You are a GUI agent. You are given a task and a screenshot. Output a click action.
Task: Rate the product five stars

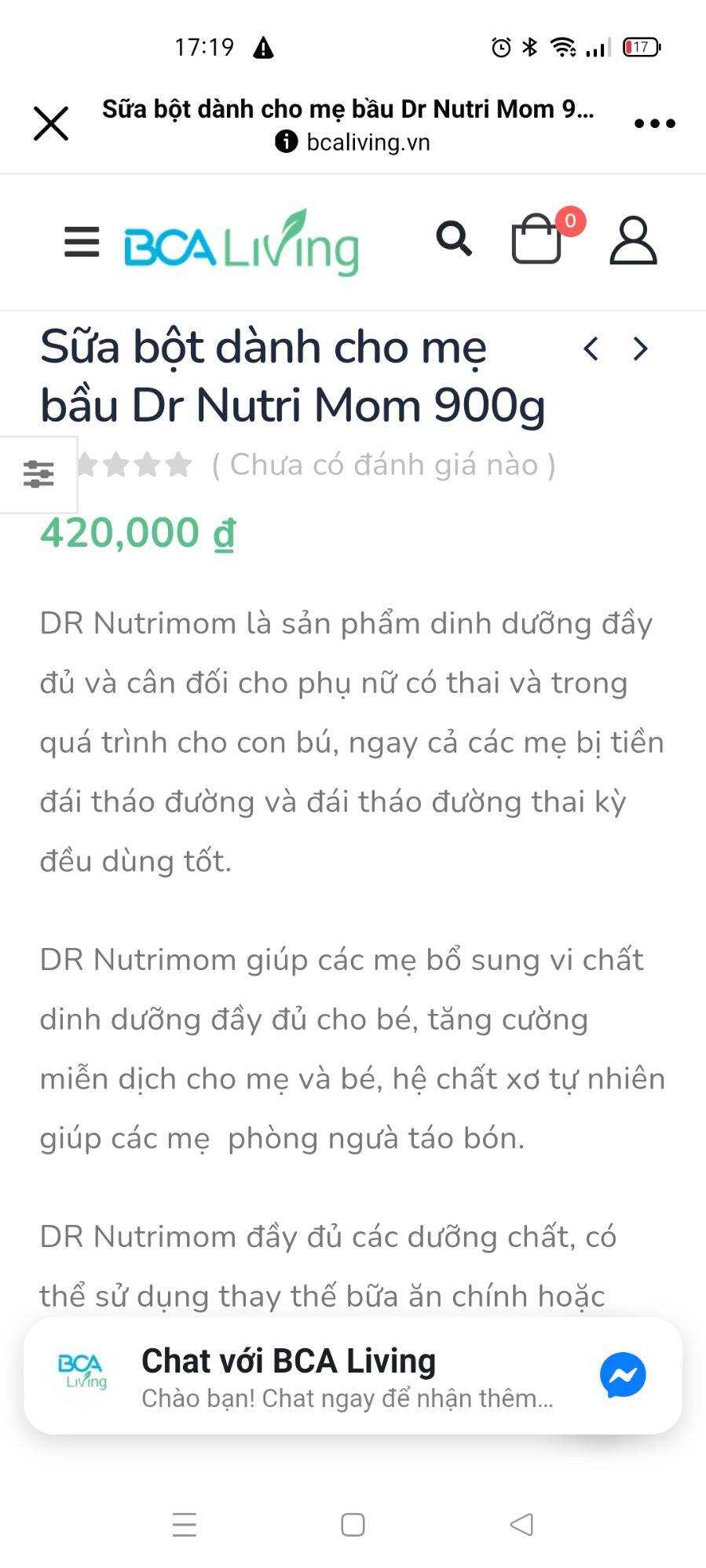coord(178,463)
